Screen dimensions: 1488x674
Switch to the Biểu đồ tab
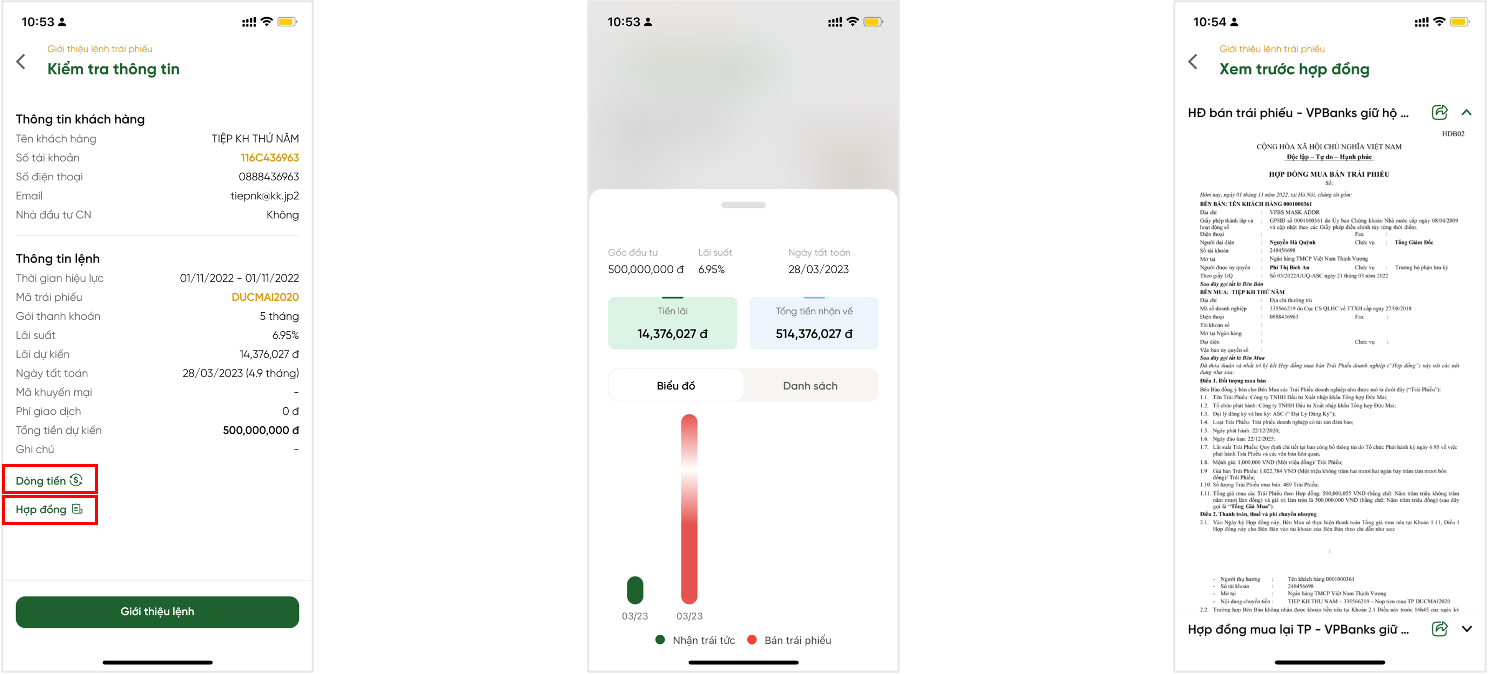676,385
